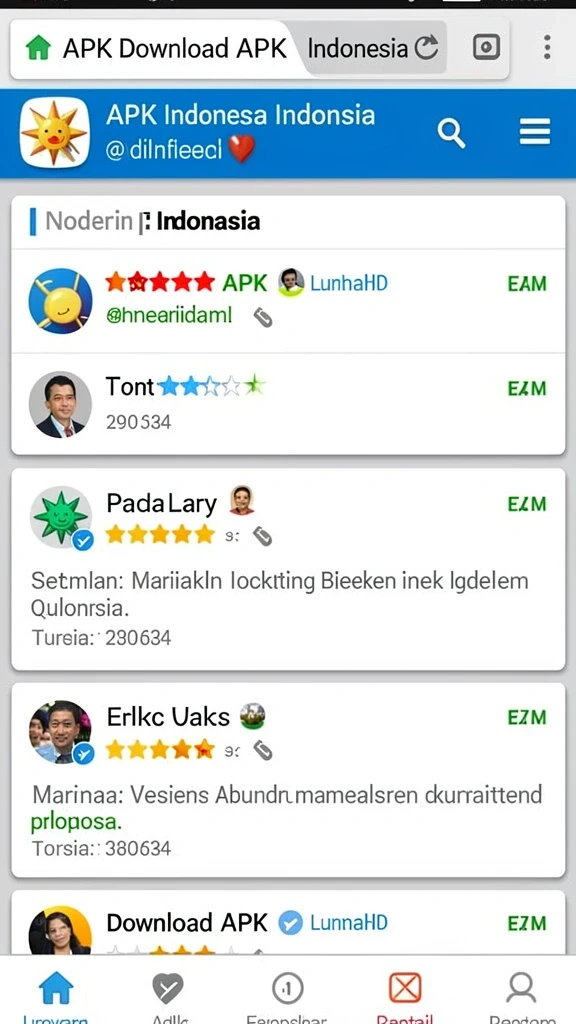Tap the attachment icon under Erlkc Uaks's stars

pyautogui.click(x=263, y=751)
